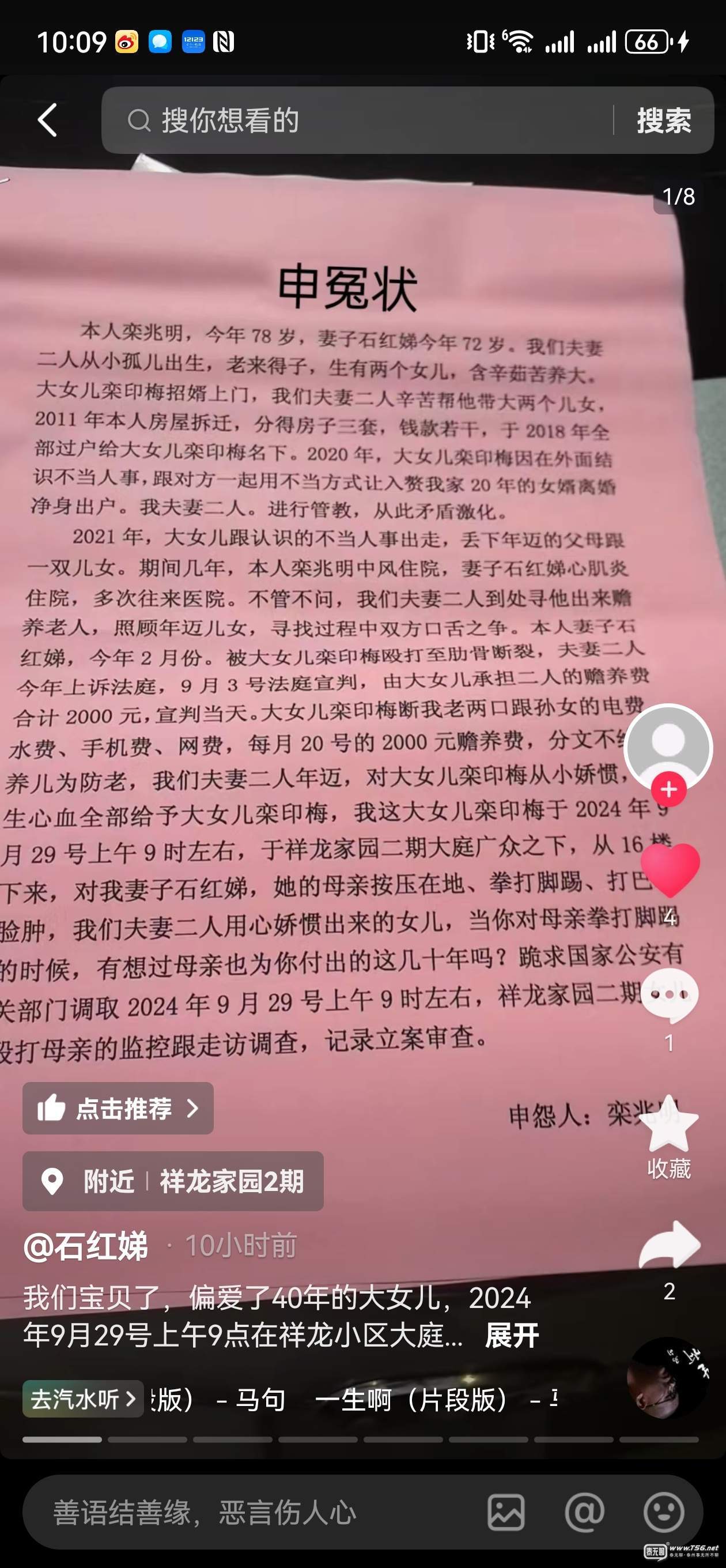726x1568 pixels.
Task: Open the emoji picker
Action: coord(663,1513)
